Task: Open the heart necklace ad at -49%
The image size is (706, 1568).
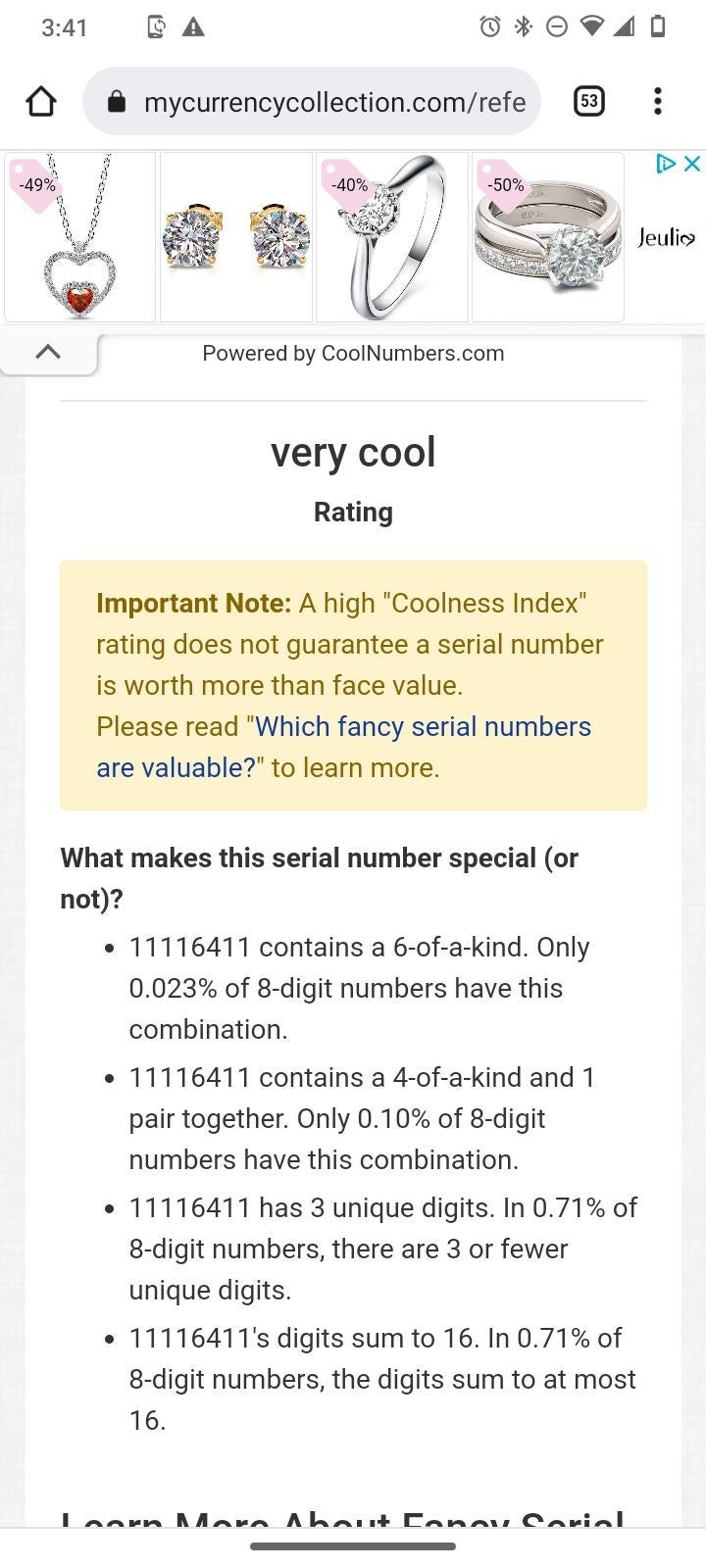Action: (79, 237)
